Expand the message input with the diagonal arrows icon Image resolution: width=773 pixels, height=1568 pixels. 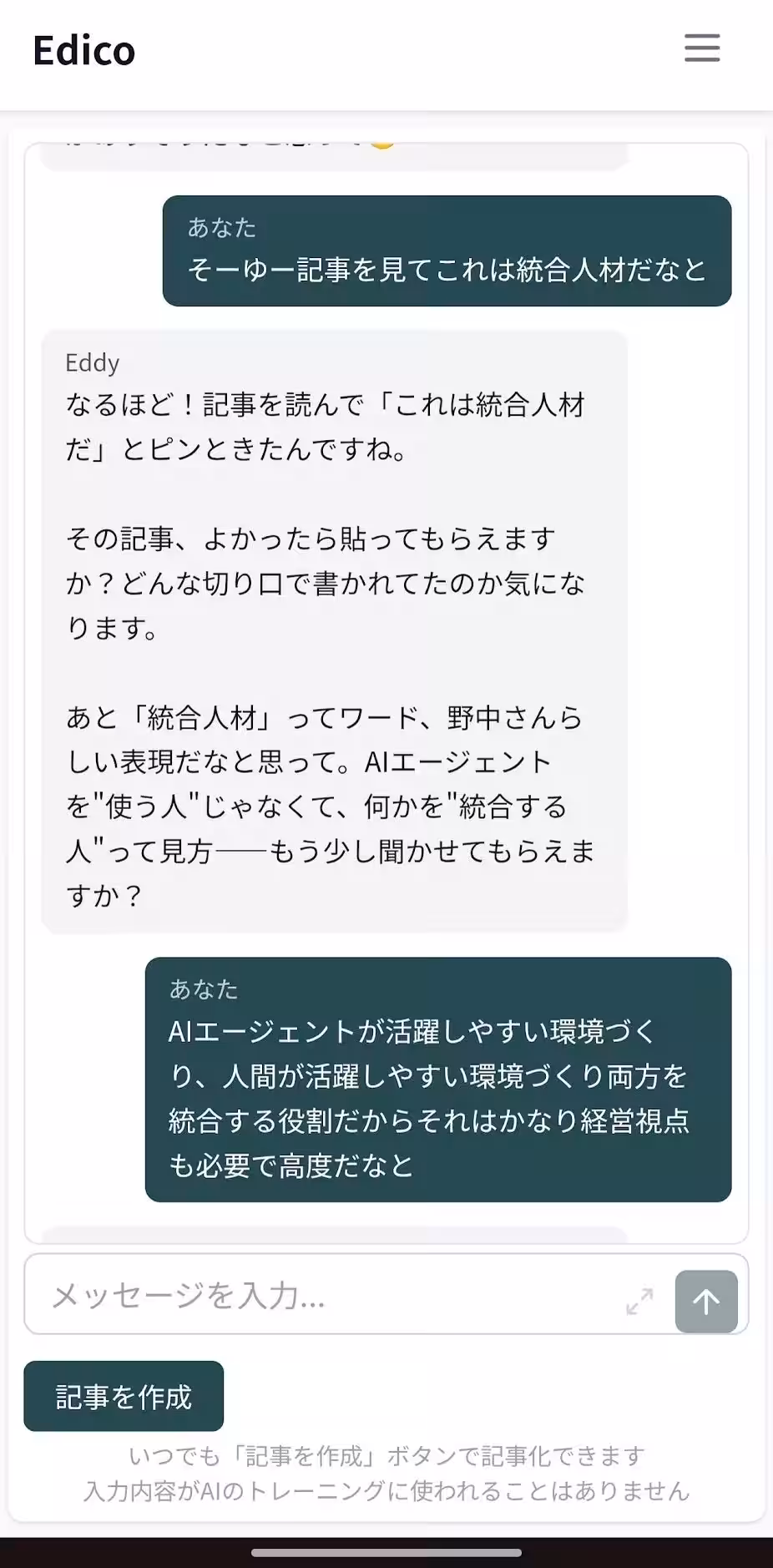tap(639, 1299)
